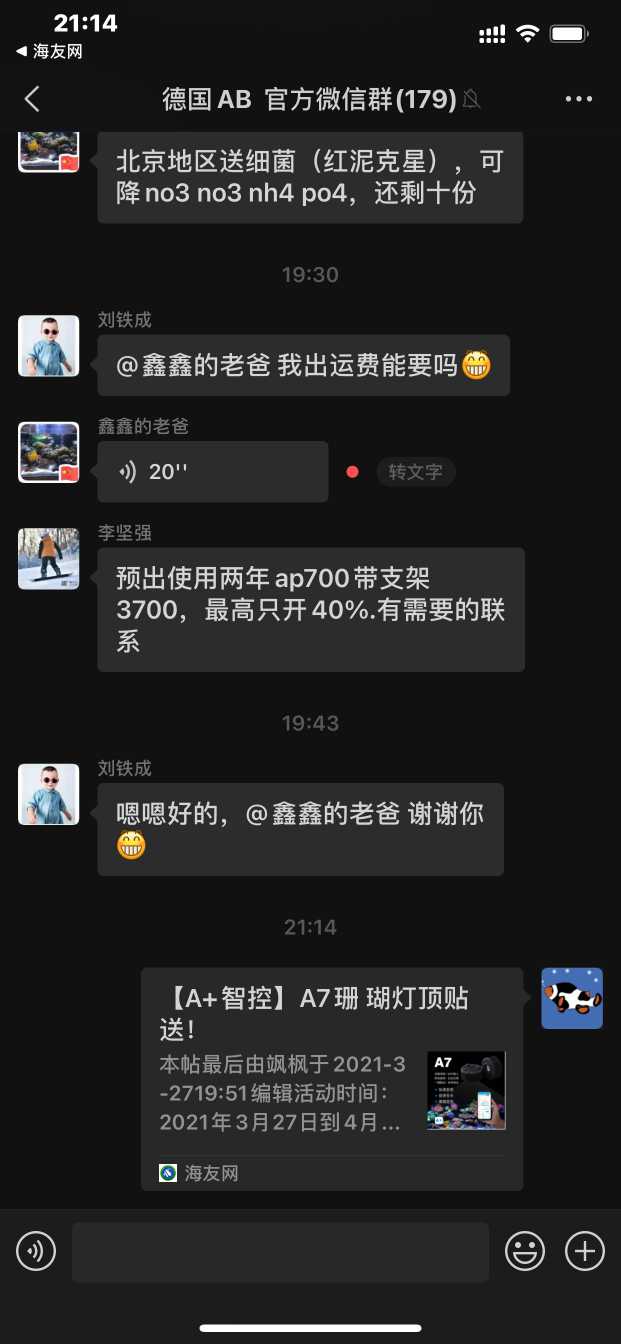The image size is (621, 1344).
Task: Open my own clownfish avatar
Action: pyautogui.click(x=572, y=998)
